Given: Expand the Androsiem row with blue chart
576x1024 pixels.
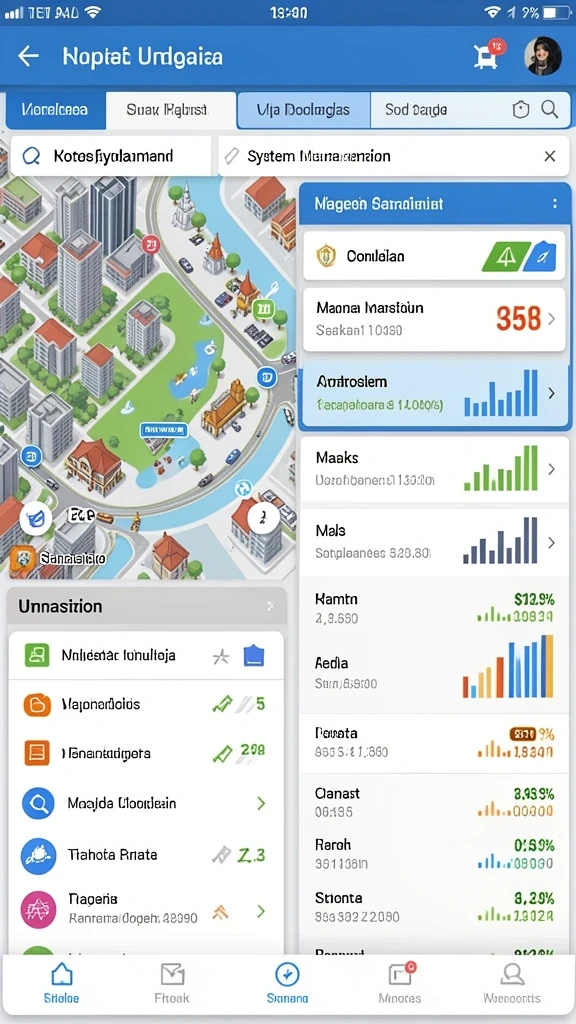Looking at the screenshot, I should click(434, 393).
